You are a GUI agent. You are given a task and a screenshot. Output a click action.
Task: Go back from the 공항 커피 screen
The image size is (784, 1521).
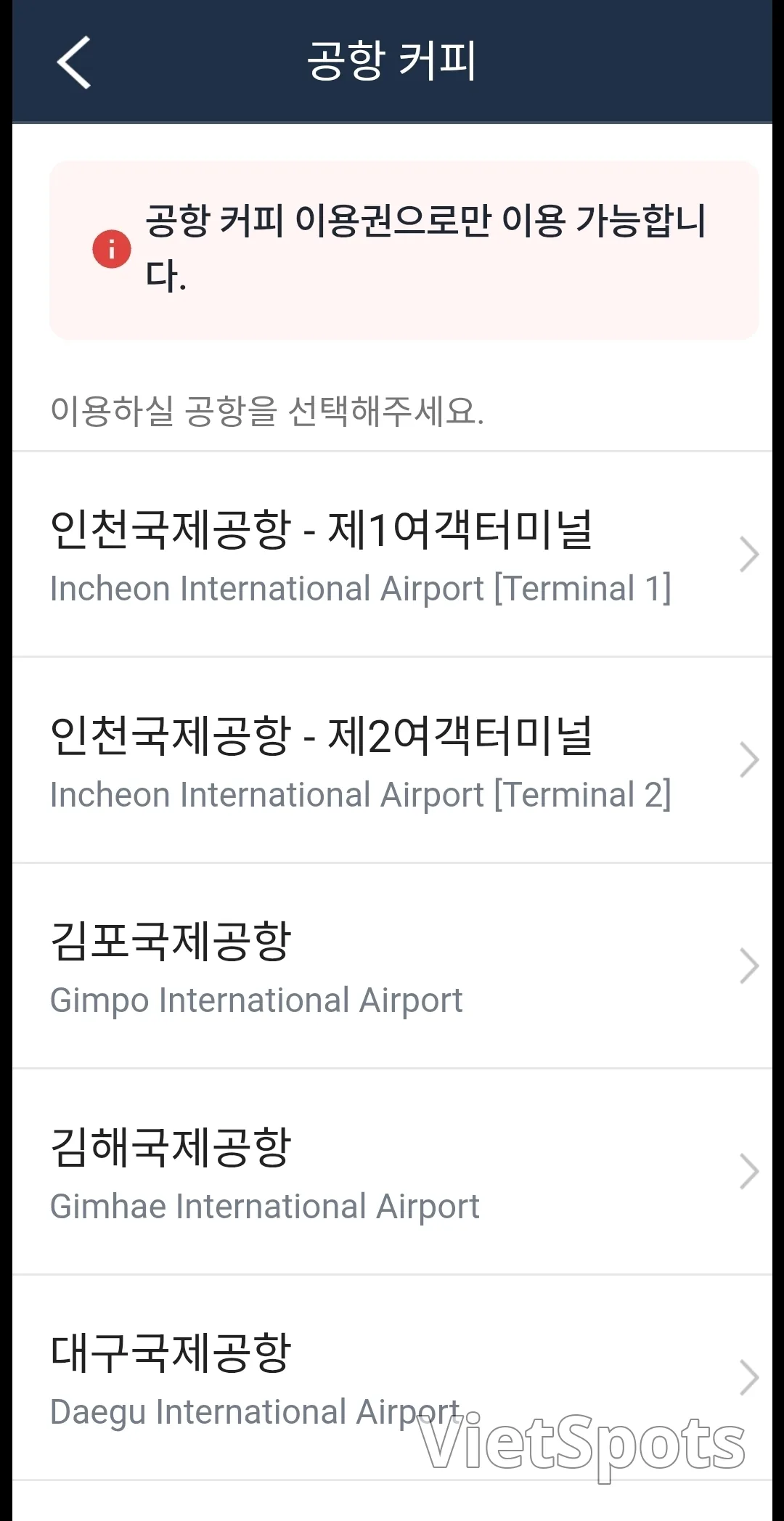(73, 62)
